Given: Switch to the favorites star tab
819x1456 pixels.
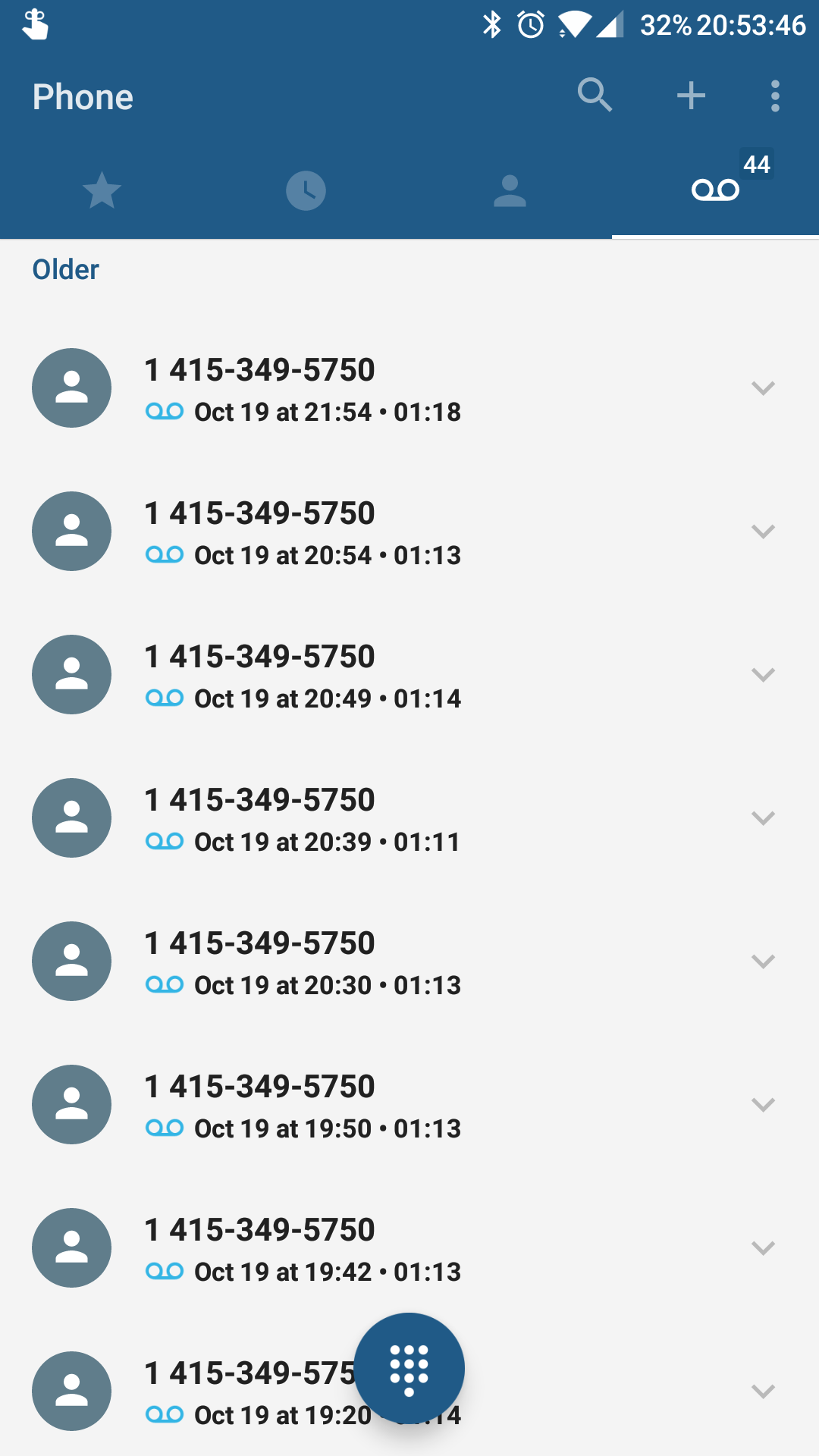Looking at the screenshot, I should tap(102, 190).
